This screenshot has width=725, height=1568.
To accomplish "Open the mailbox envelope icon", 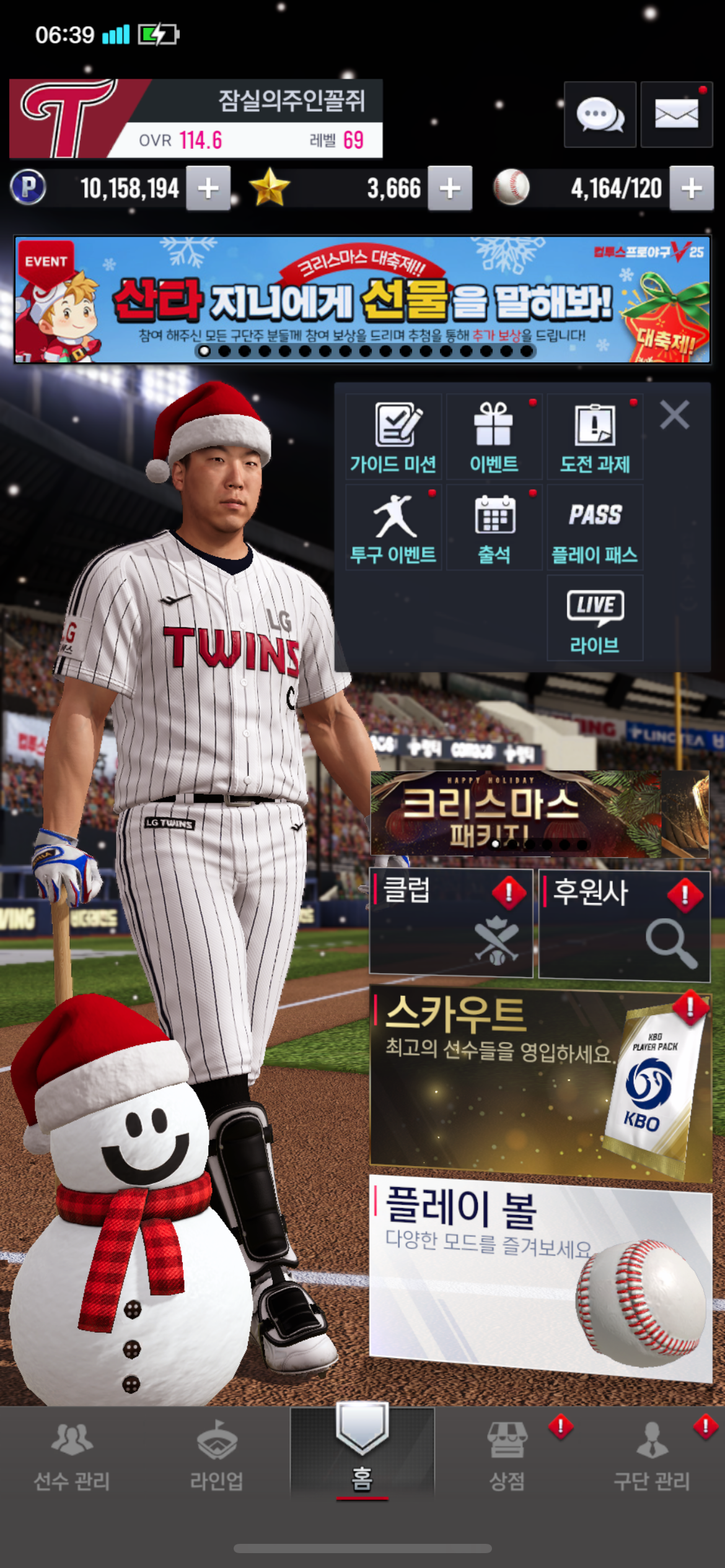I will pos(676,115).
